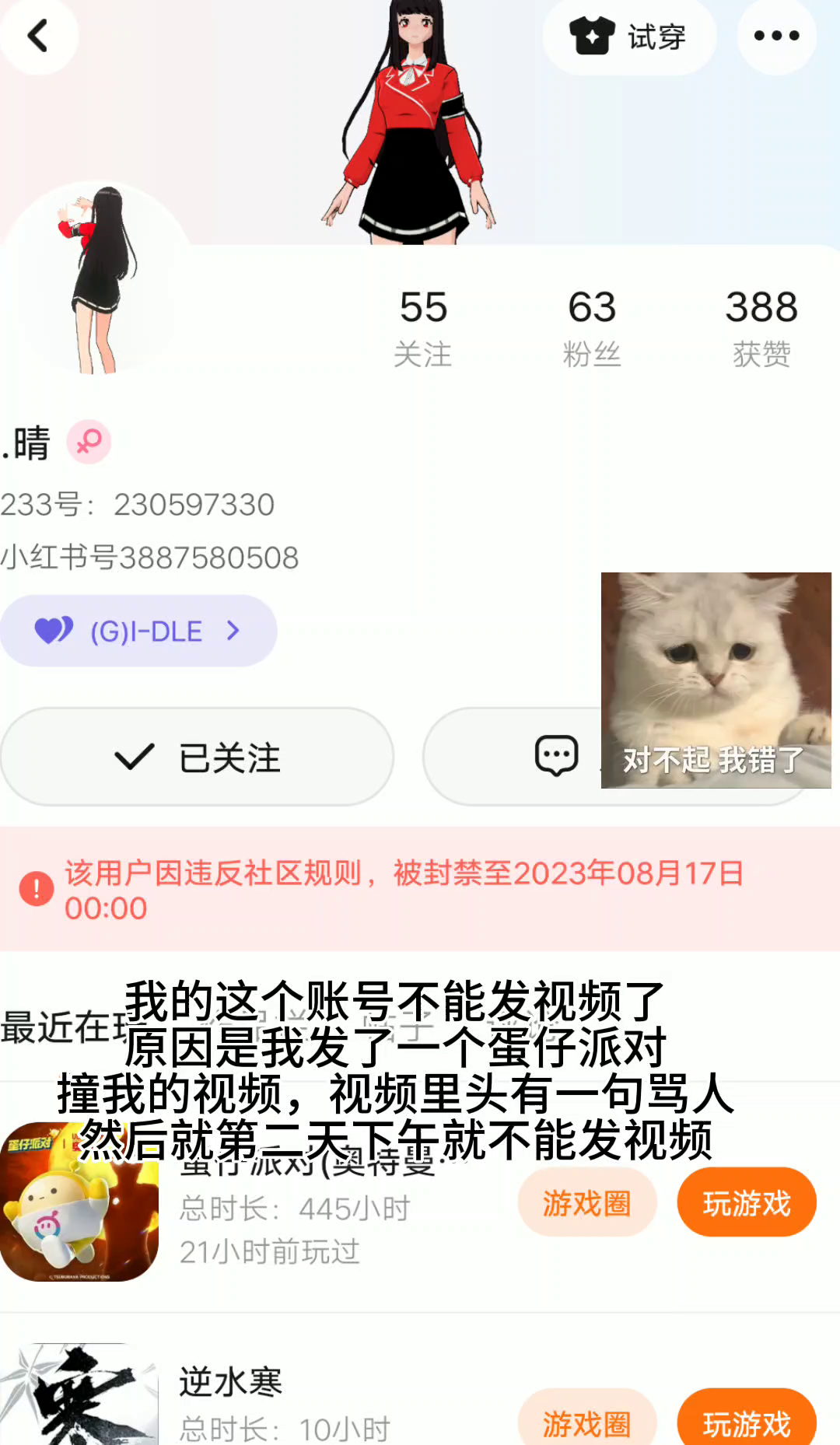Tap 玩游戏 for 蛋仔派对
Screen dimensions: 840x1445
pos(746,1202)
